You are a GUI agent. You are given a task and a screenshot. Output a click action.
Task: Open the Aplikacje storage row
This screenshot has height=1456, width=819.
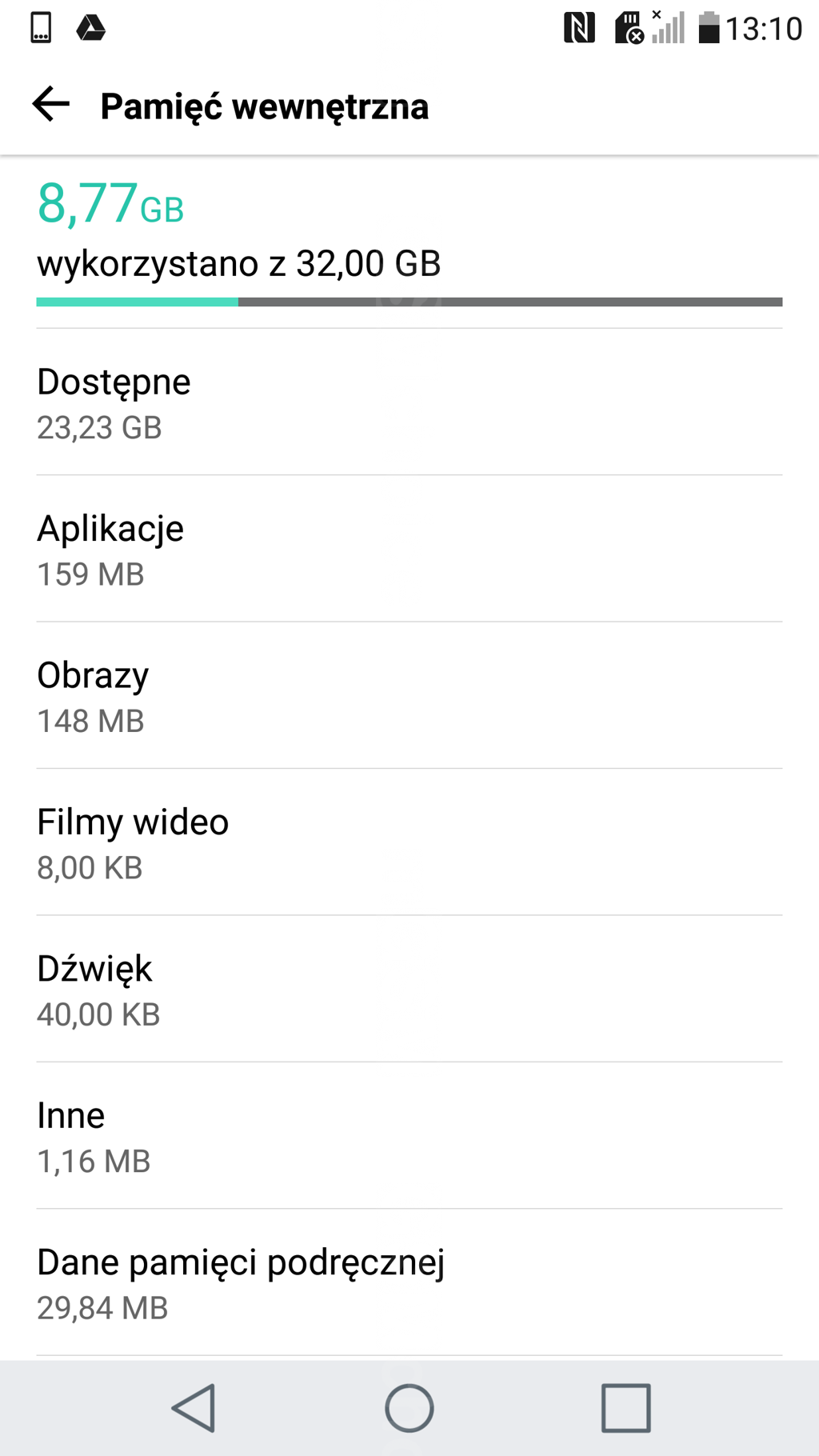pos(408,549)
